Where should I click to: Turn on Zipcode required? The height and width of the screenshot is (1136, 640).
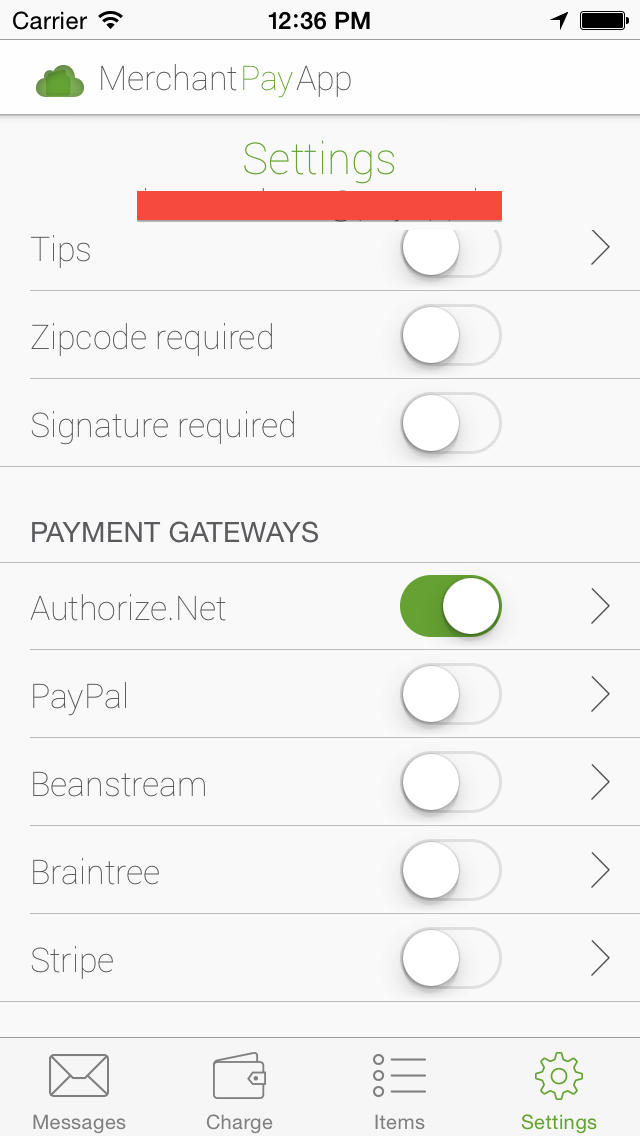[x=451, y=335]
